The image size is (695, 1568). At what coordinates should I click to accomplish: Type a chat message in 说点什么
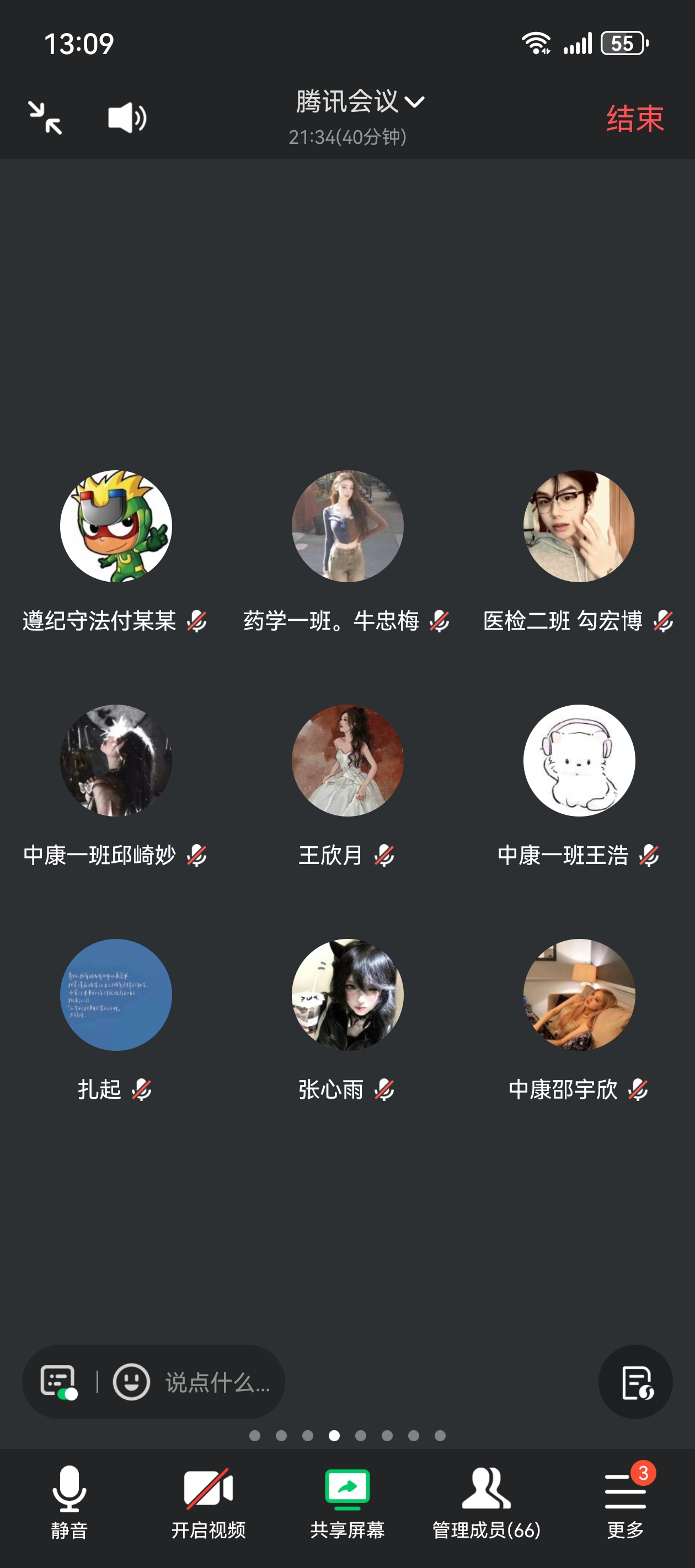217,1382
